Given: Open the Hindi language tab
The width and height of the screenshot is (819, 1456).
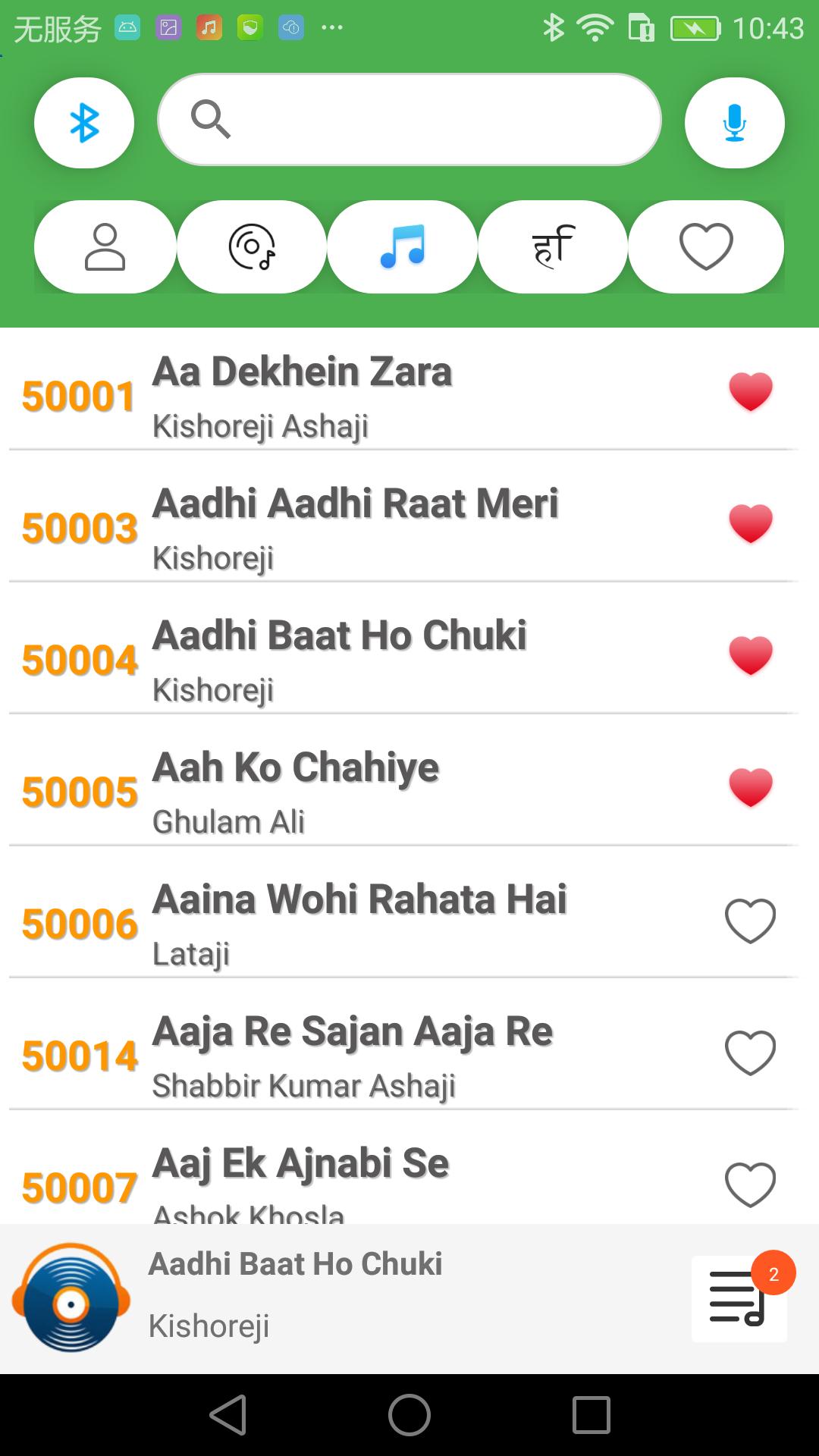Looking at the screenshot, I should click(x=553, y=246).
